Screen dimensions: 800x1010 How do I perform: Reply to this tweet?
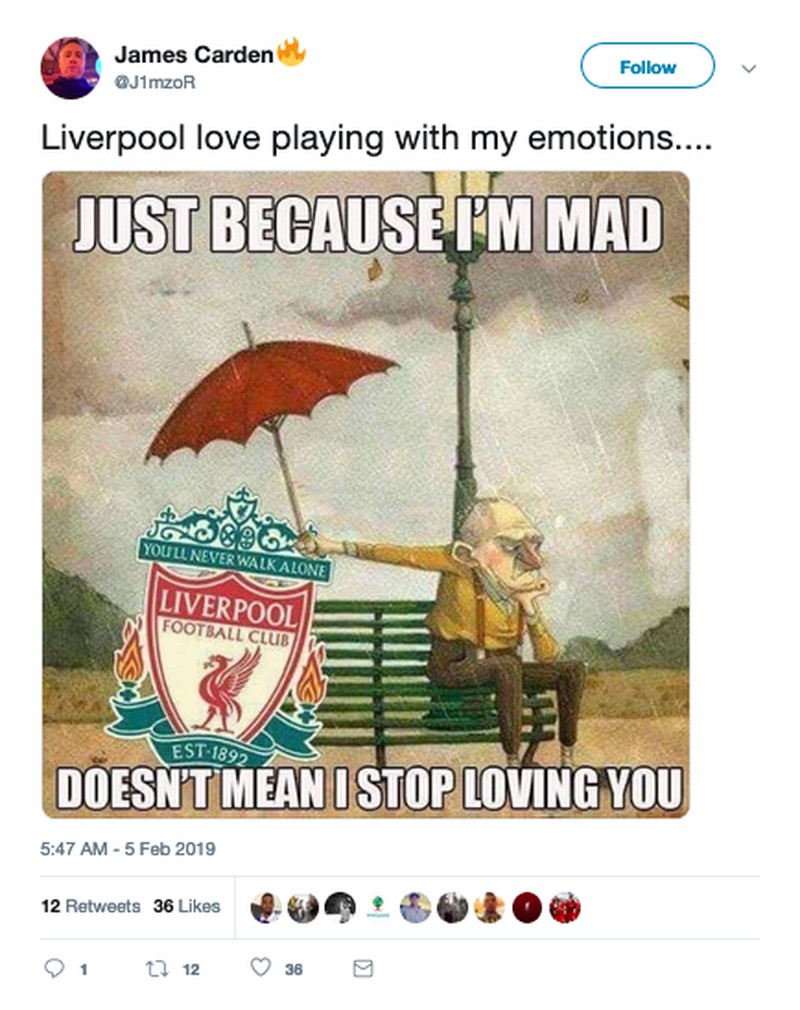click(57, 968)
